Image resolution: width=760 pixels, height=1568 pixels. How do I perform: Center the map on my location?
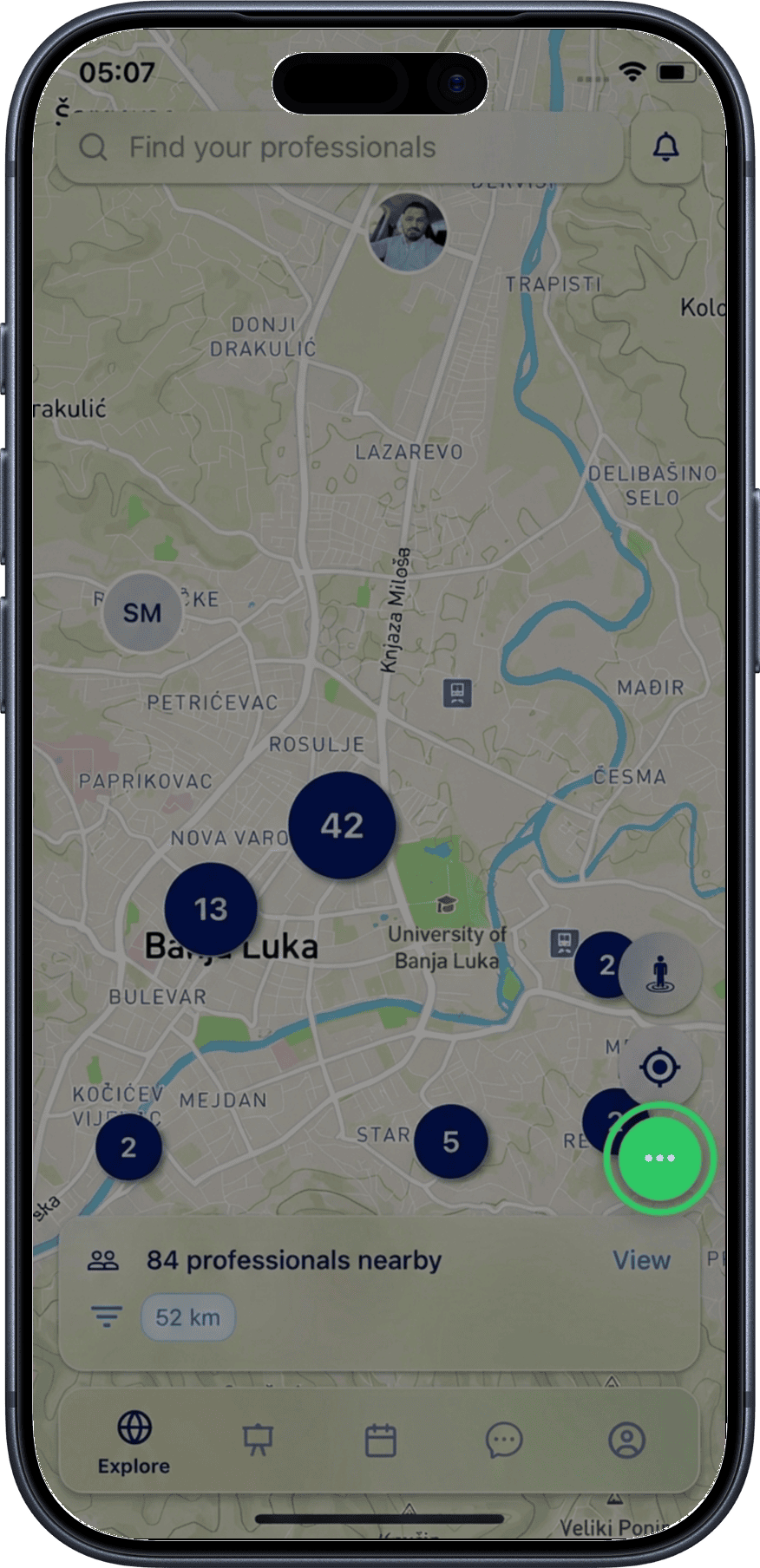click(x=659, y=1067)
